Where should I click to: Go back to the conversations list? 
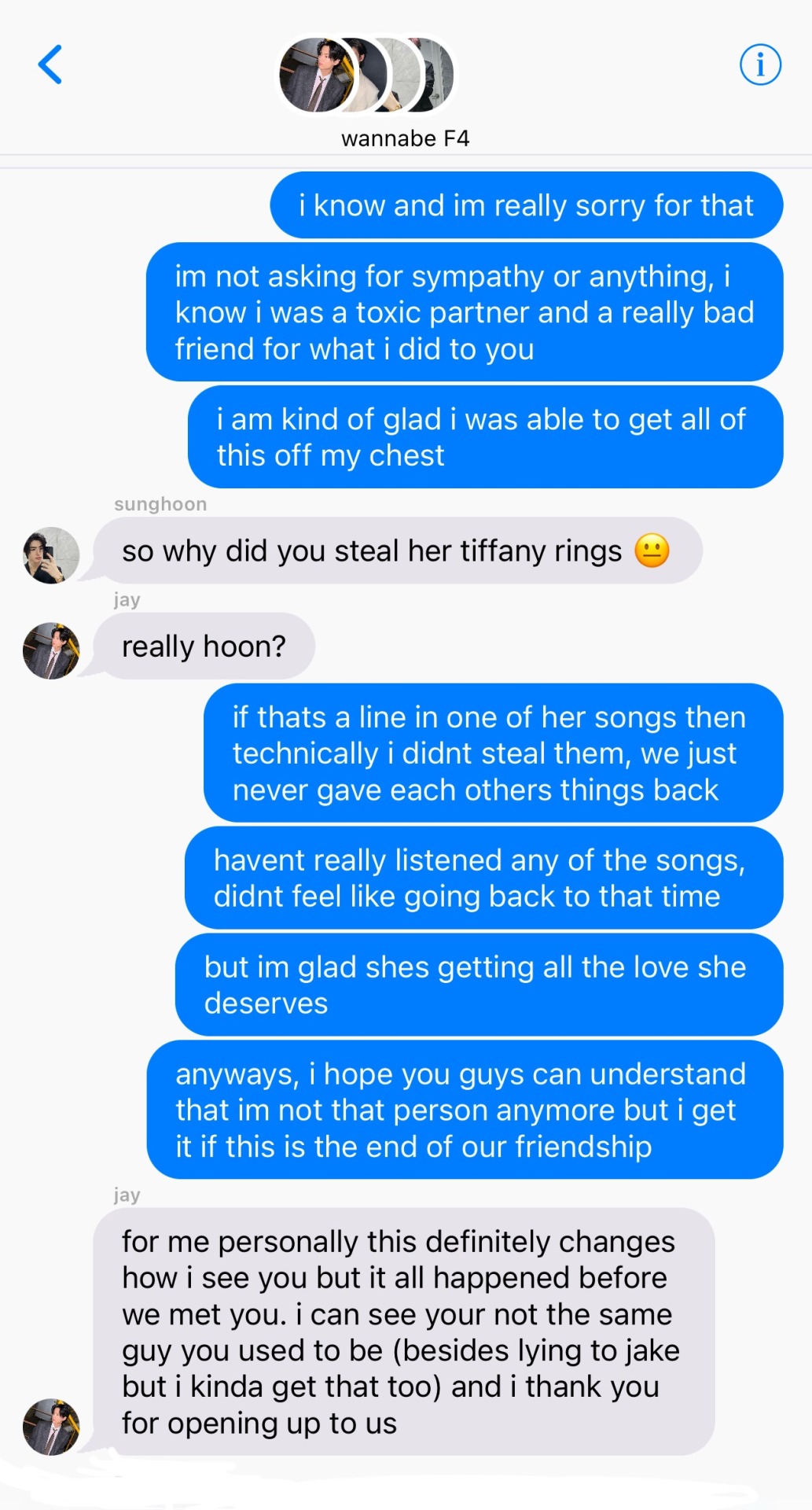coord(50,64)
